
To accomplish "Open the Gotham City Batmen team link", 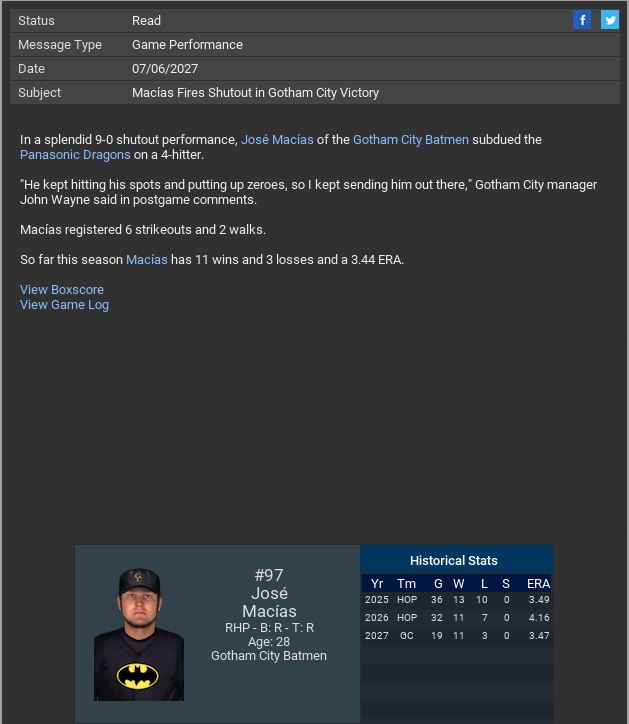I will tap(410, 140).
